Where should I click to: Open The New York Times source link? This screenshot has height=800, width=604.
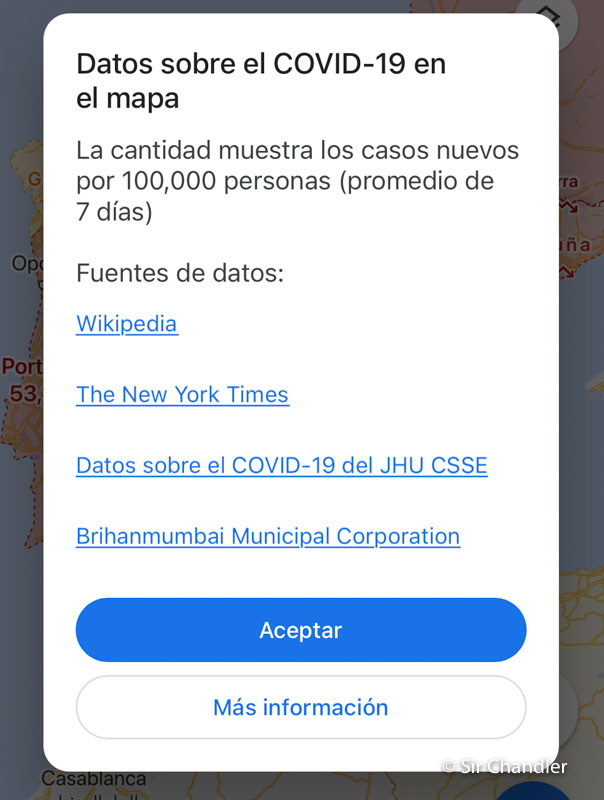[182, 395]
